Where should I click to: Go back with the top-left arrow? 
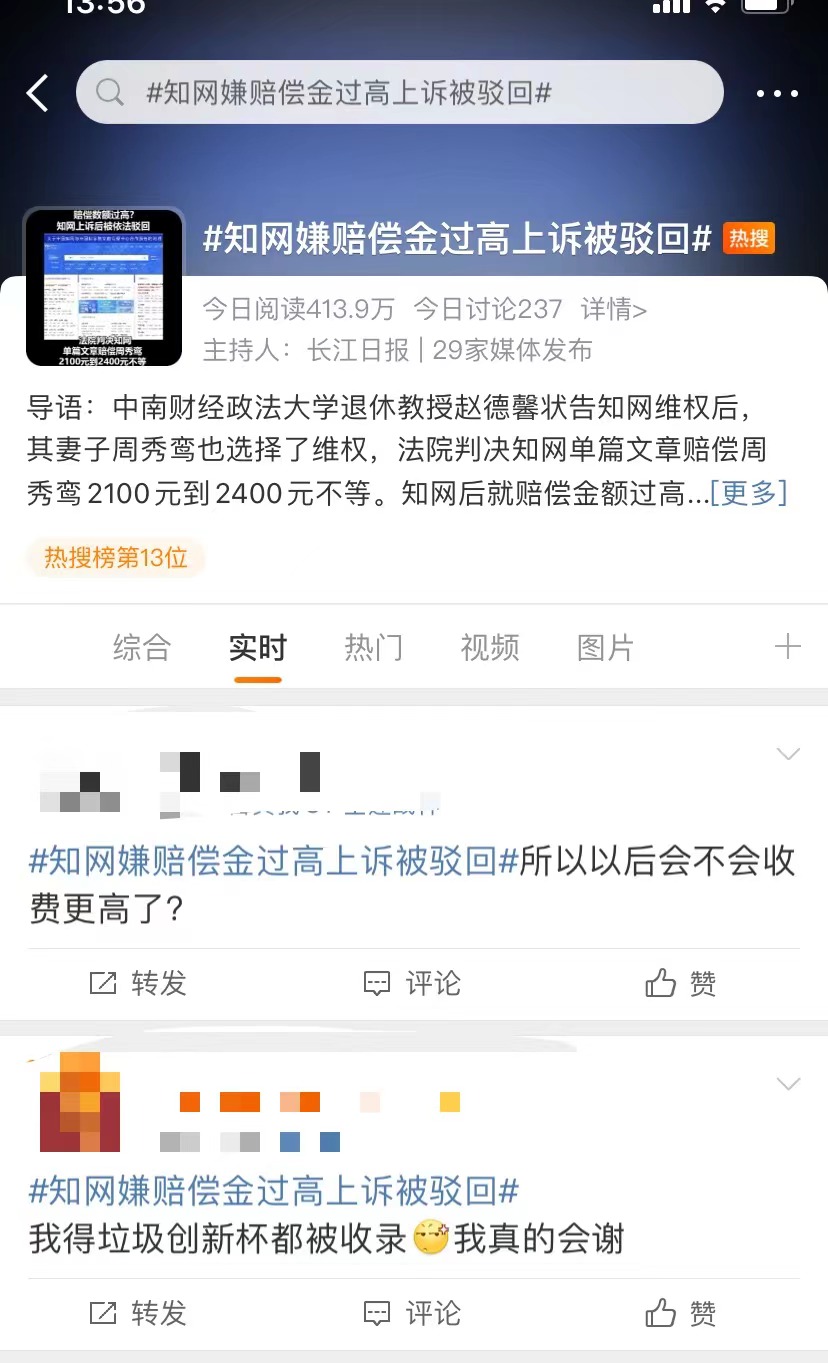tap(38, 93)
